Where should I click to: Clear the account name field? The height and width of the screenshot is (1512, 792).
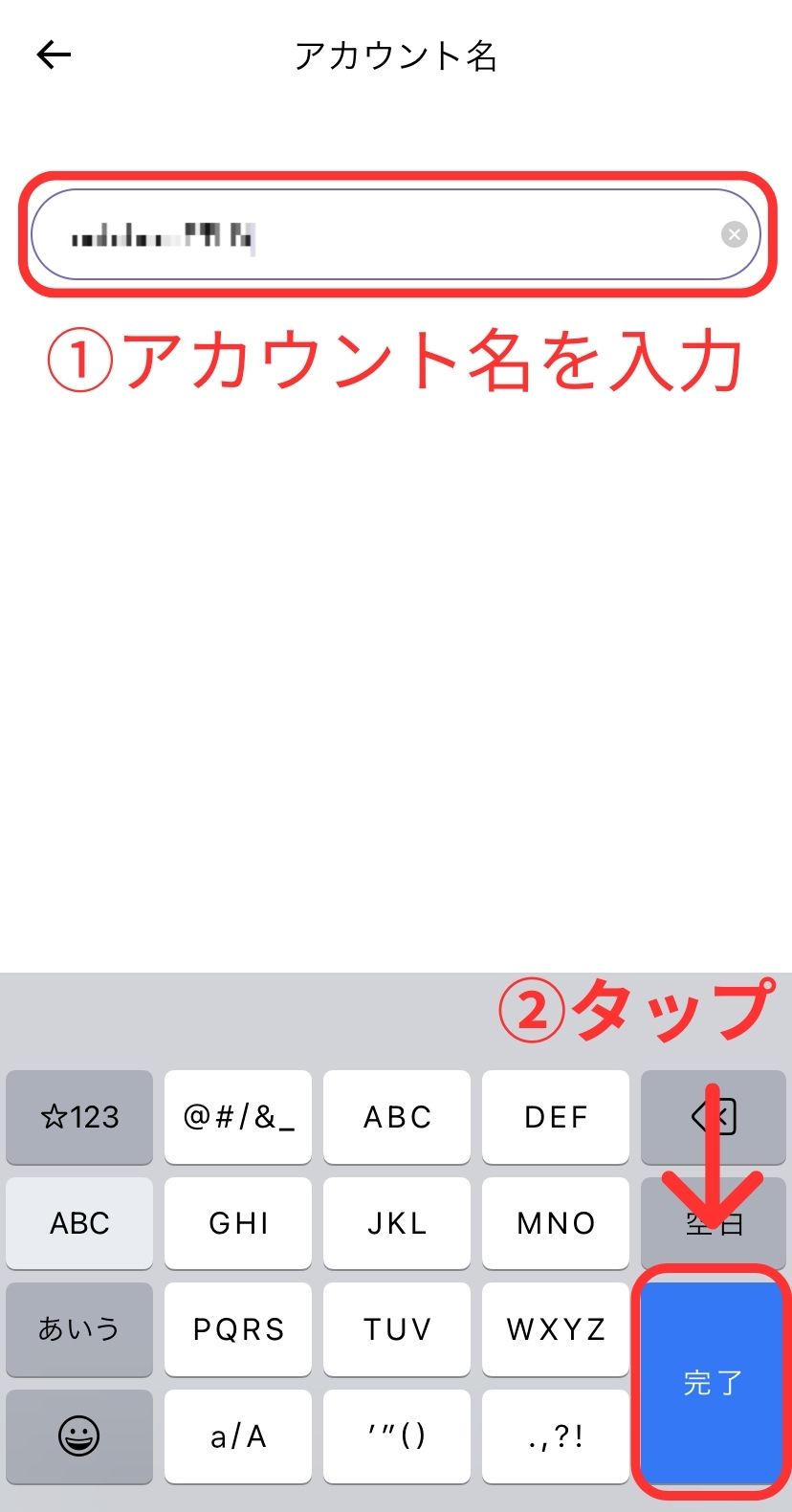734,234
